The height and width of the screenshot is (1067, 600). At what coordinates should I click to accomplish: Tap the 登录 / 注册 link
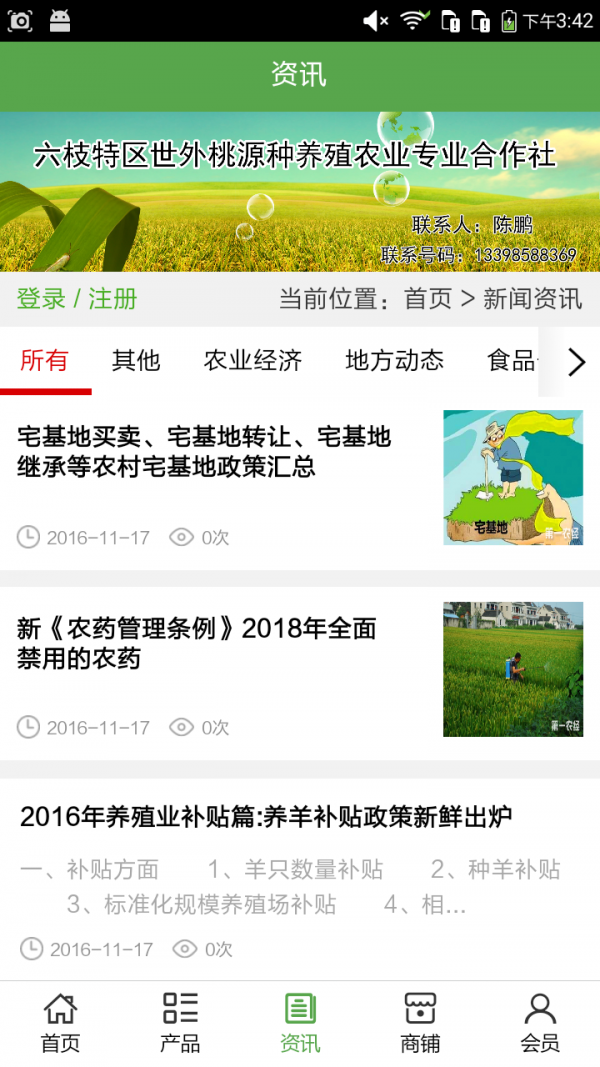click(x=77, y=299)
